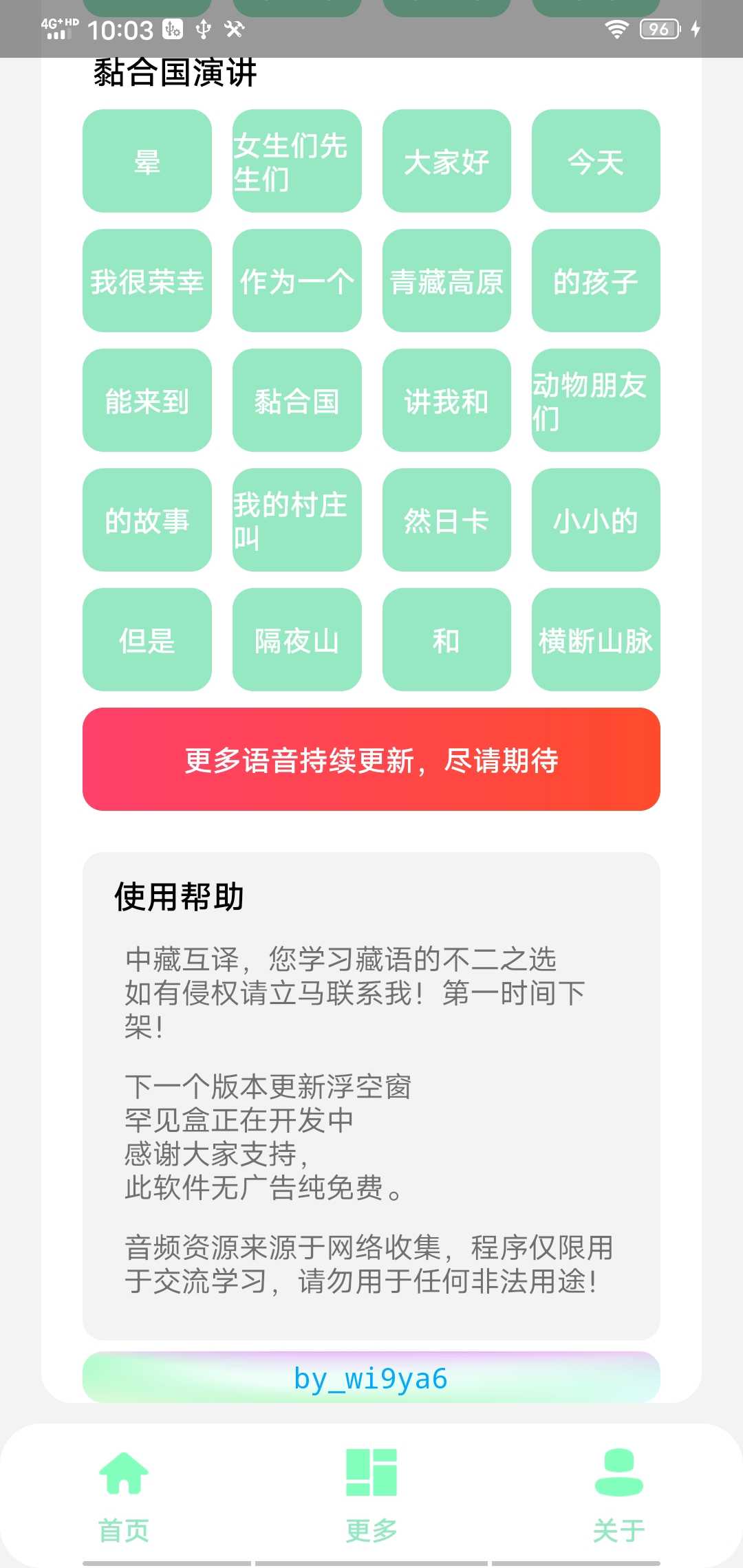
Task: Play the 隔夜山 sound clip
Action: [x=297, y=640]
